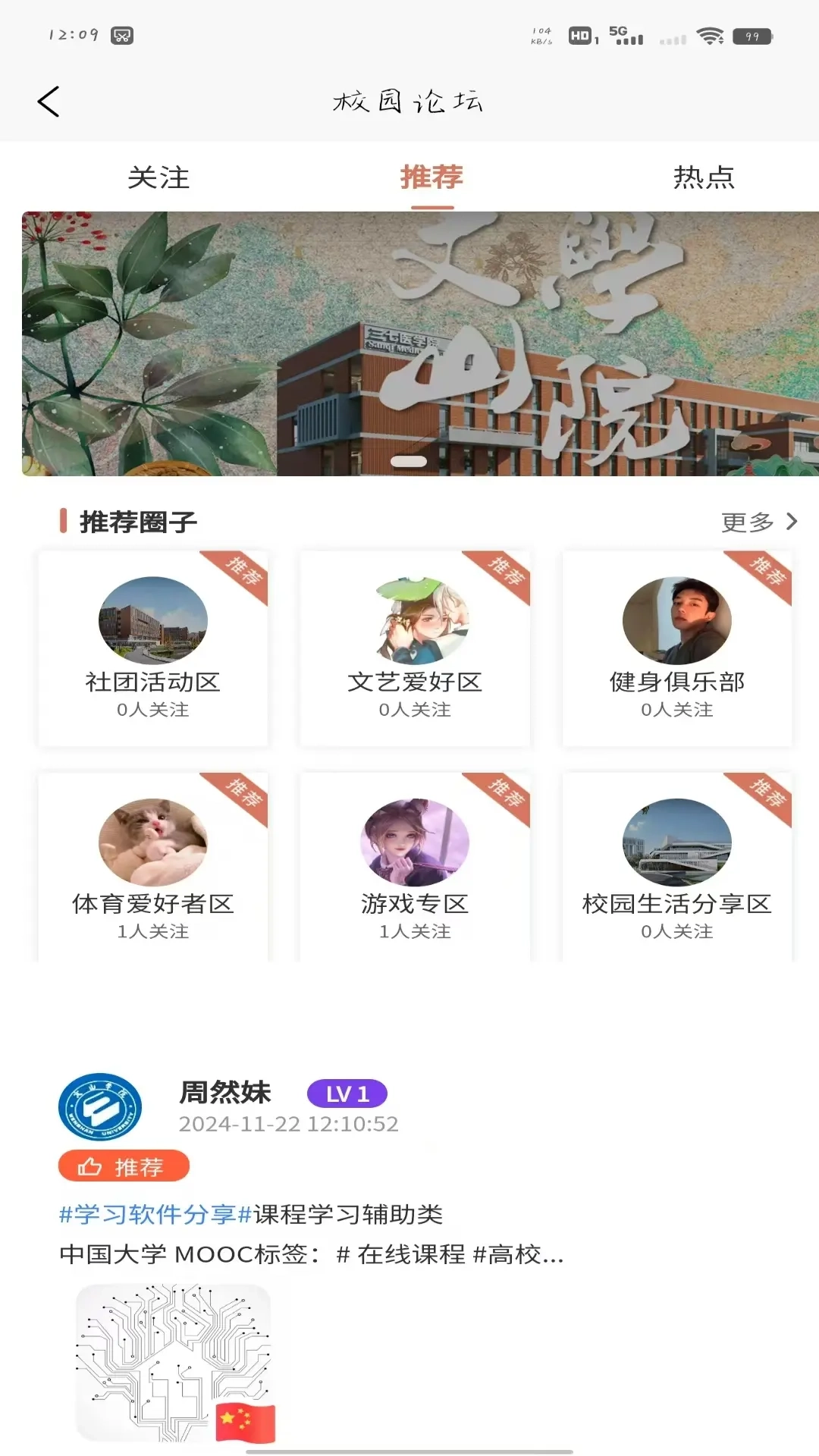
Task: View 周然妹's profile avatar
Action: [x=99, y=1106]
